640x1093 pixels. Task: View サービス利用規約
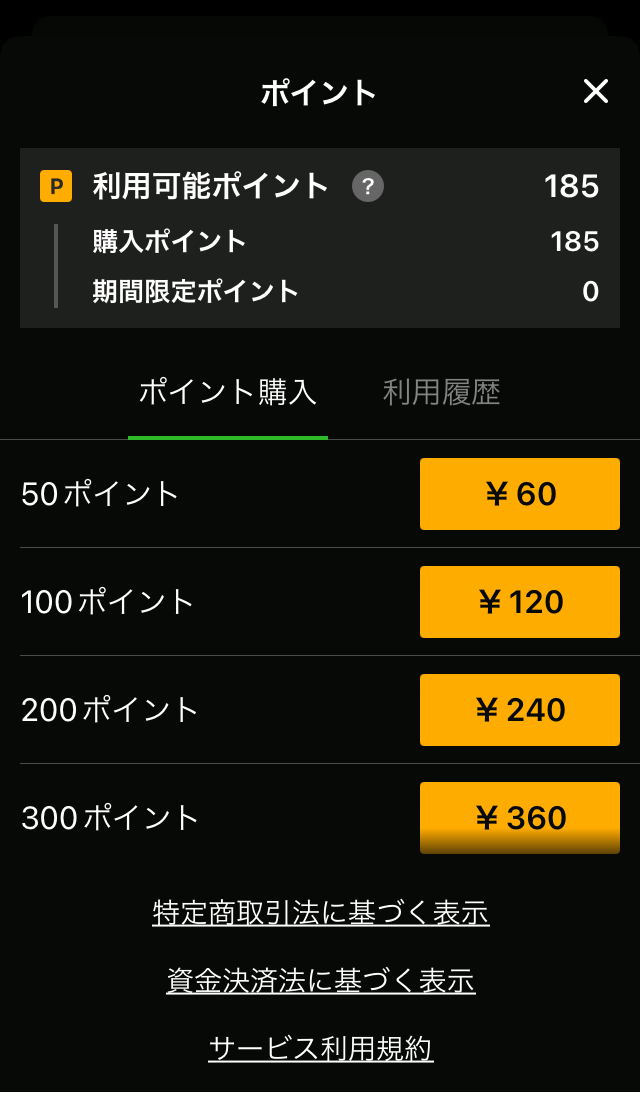321,1048
